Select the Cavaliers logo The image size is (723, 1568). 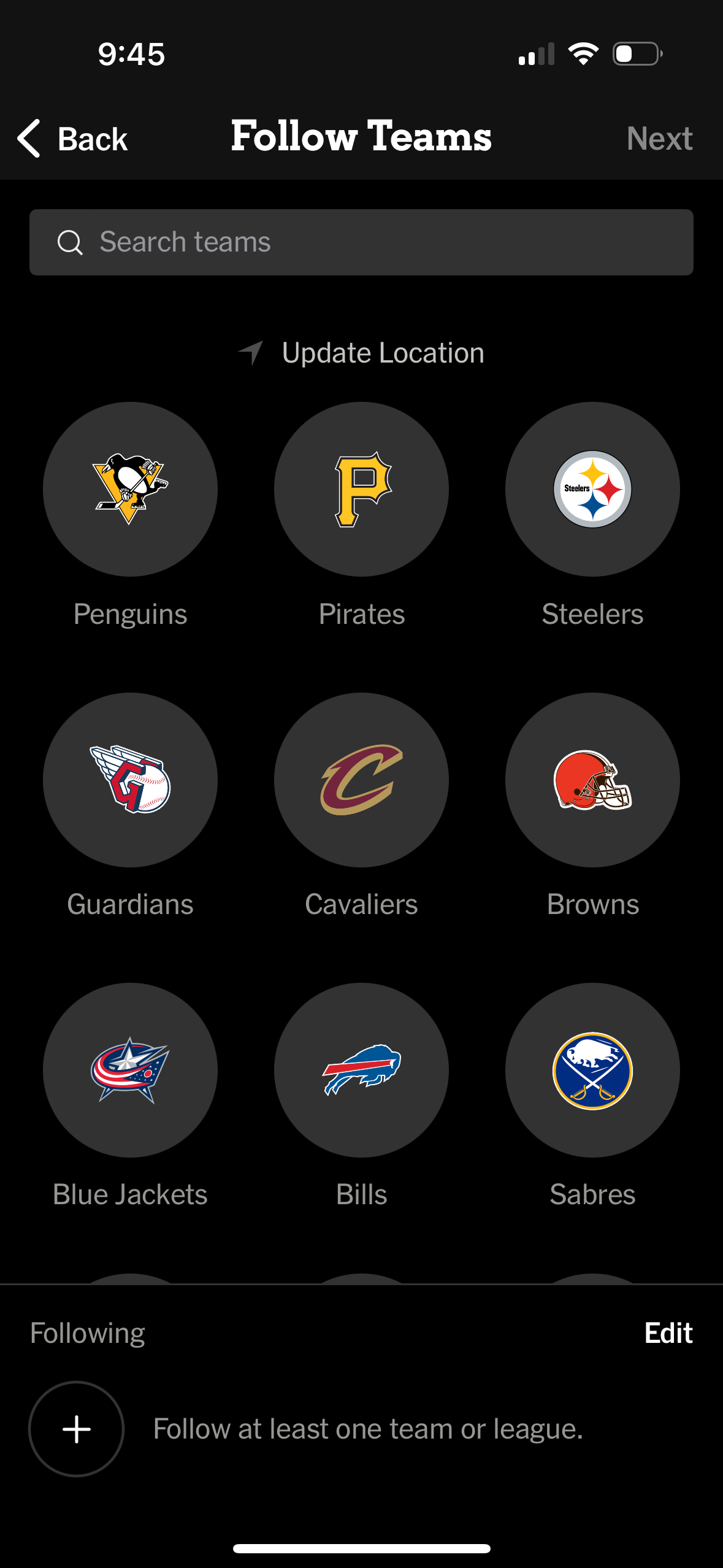(361, 778)
